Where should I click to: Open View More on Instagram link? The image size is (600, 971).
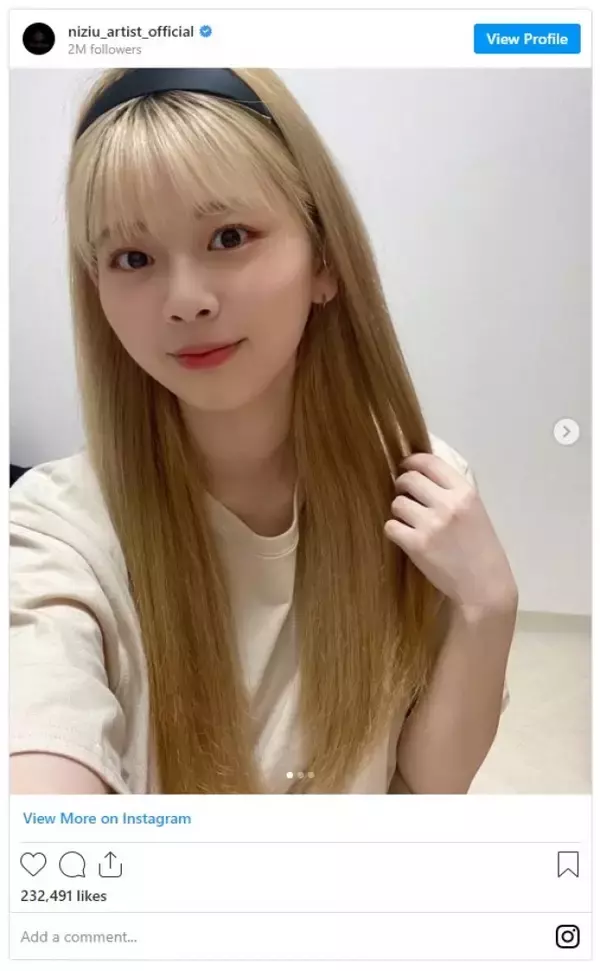107,818
